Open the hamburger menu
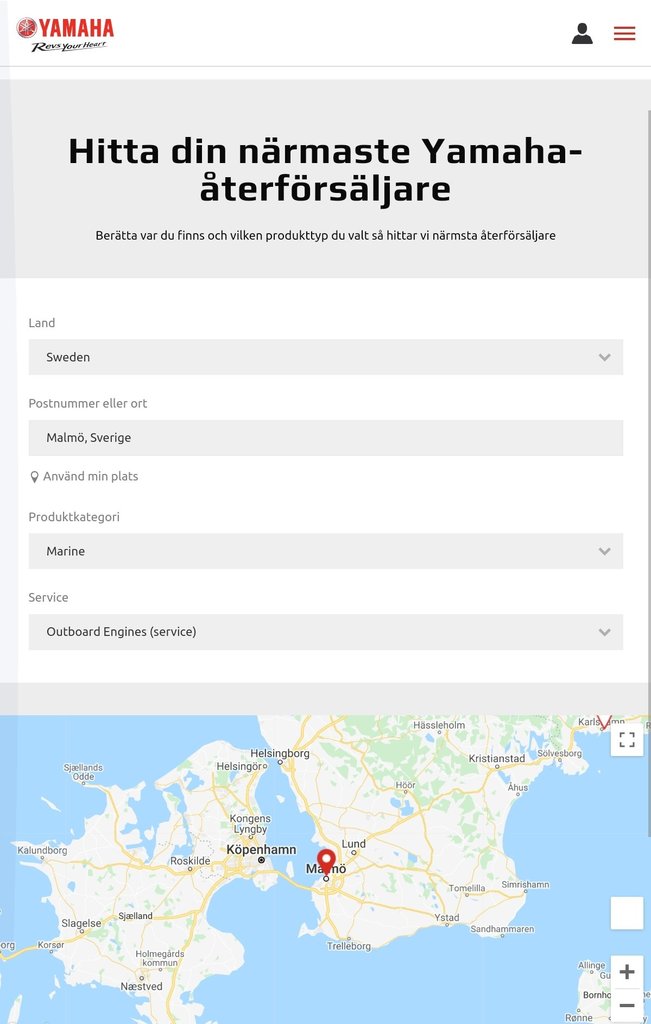 [624, 34]
